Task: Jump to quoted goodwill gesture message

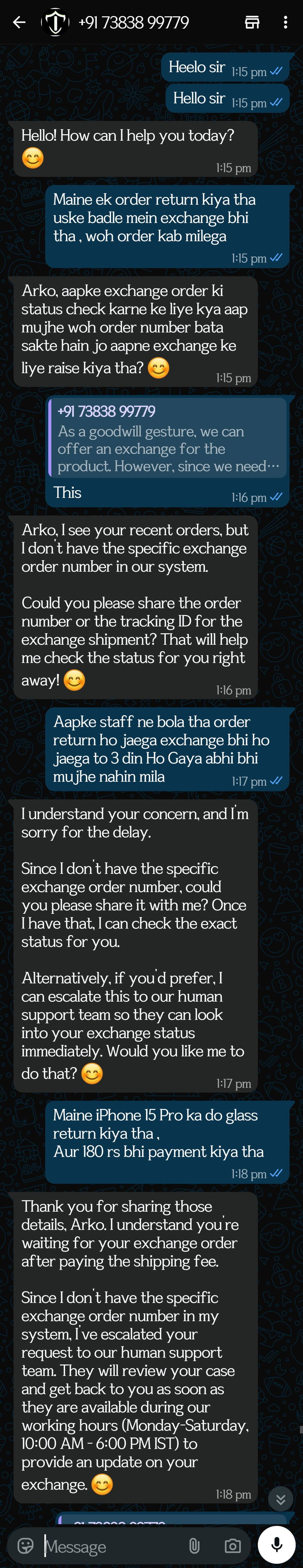Action: (167, 438)
